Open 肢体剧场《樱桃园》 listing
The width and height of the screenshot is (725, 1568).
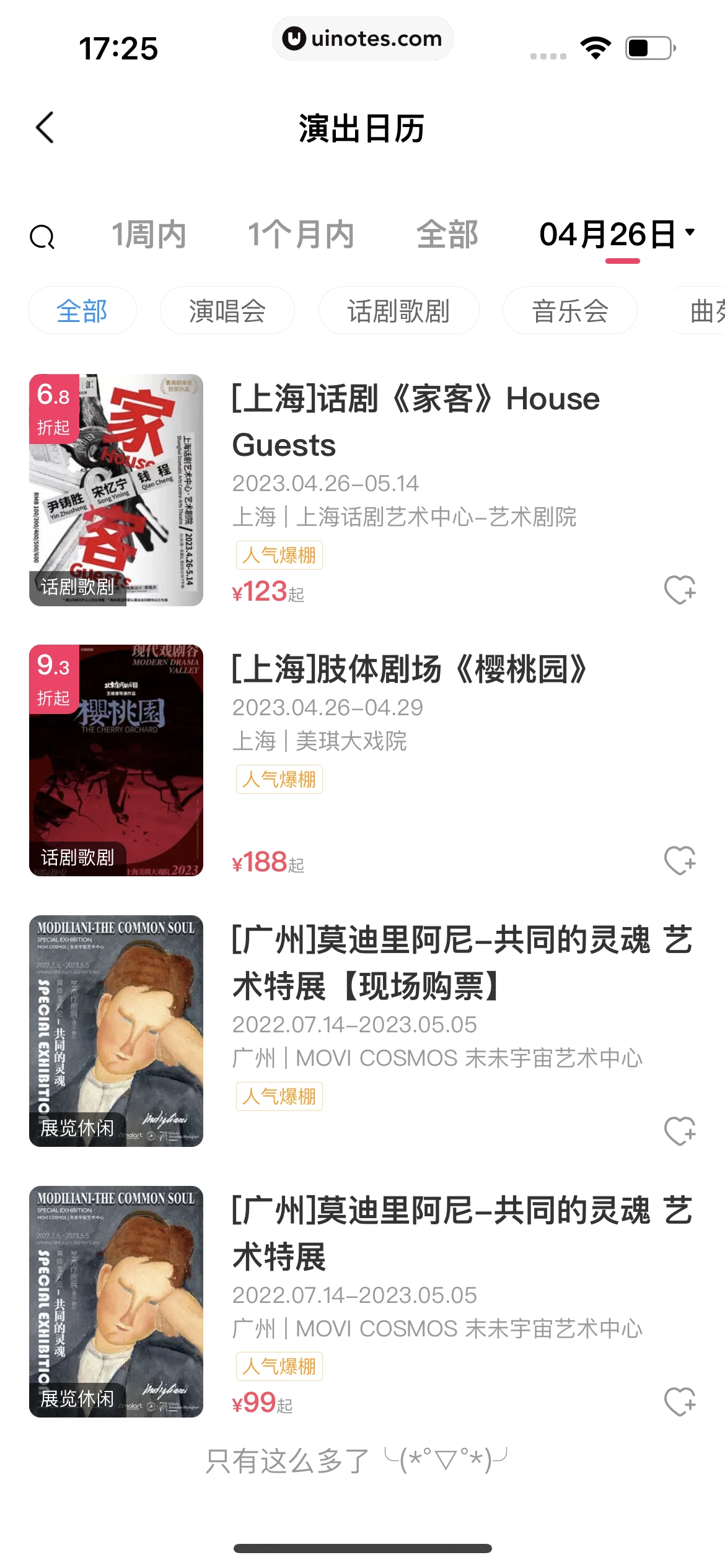(409, 669)
